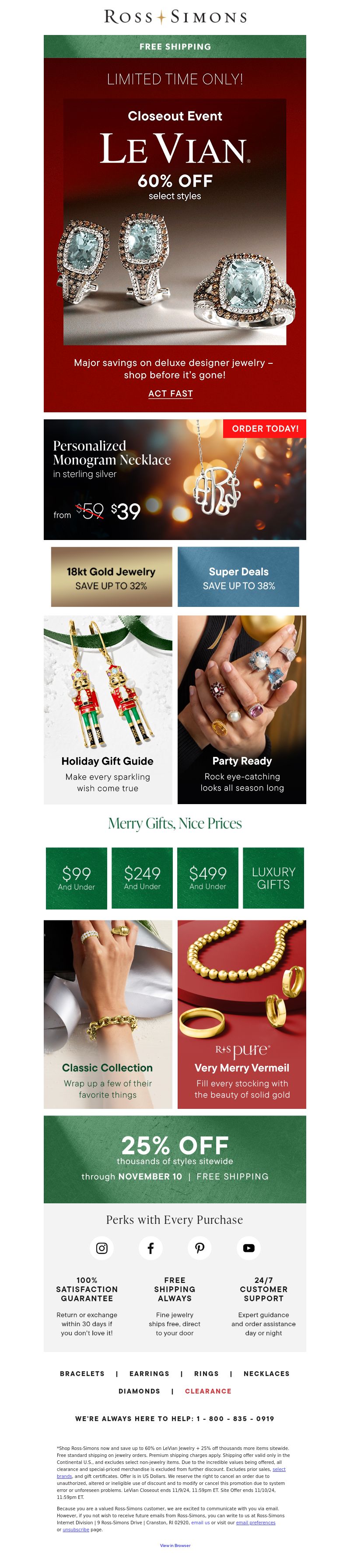Open the Party Ready card
Viewport: 350px width, 1568px height.
coord(241,709)
